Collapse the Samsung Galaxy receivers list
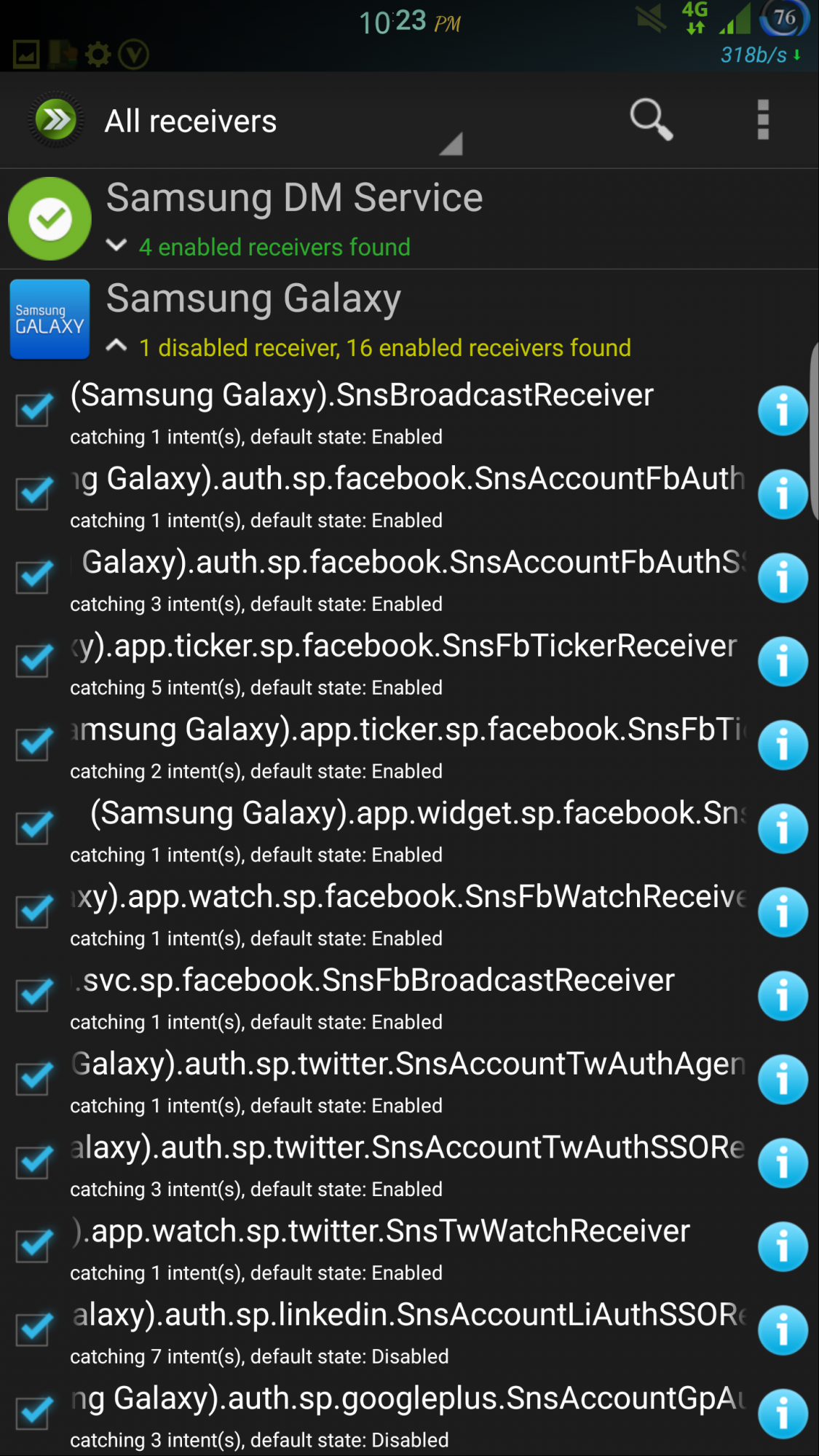Image resolution: width=819 pixels, height=1456 pixels. (x=117, y=346)
